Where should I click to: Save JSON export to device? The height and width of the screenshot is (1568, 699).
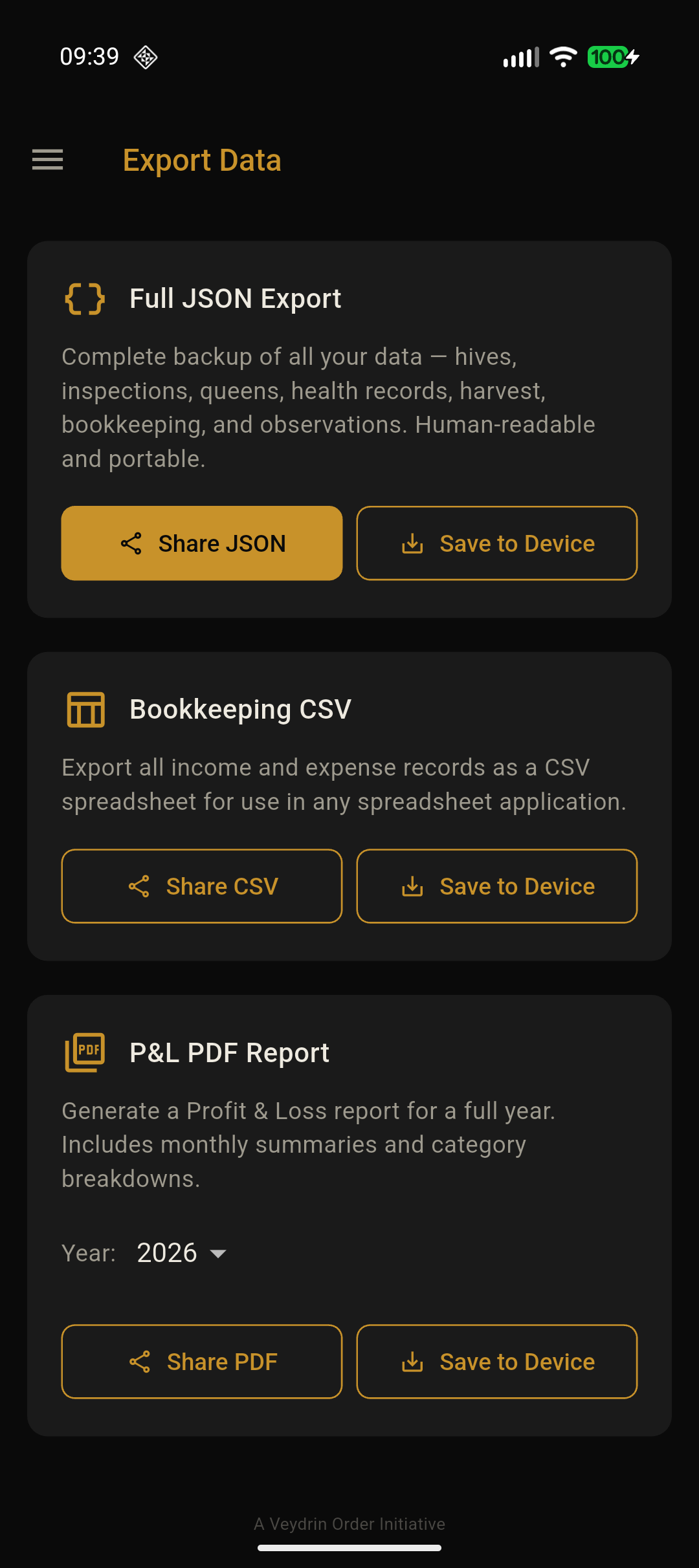click(x=496, y=543)
